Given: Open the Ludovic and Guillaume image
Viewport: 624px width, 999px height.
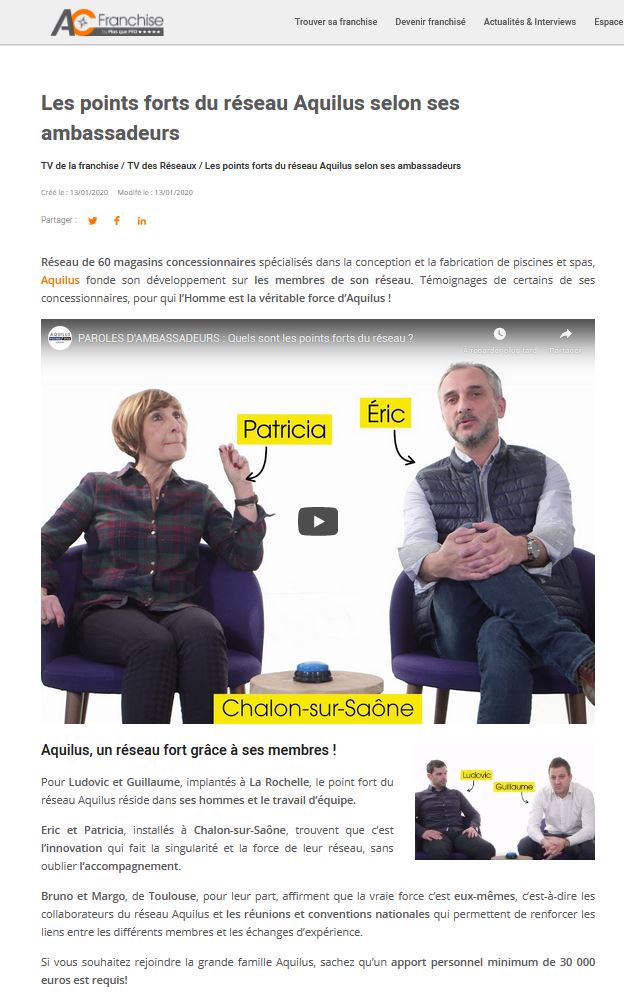Looking at the screenshot, I should tap(505, 801).
